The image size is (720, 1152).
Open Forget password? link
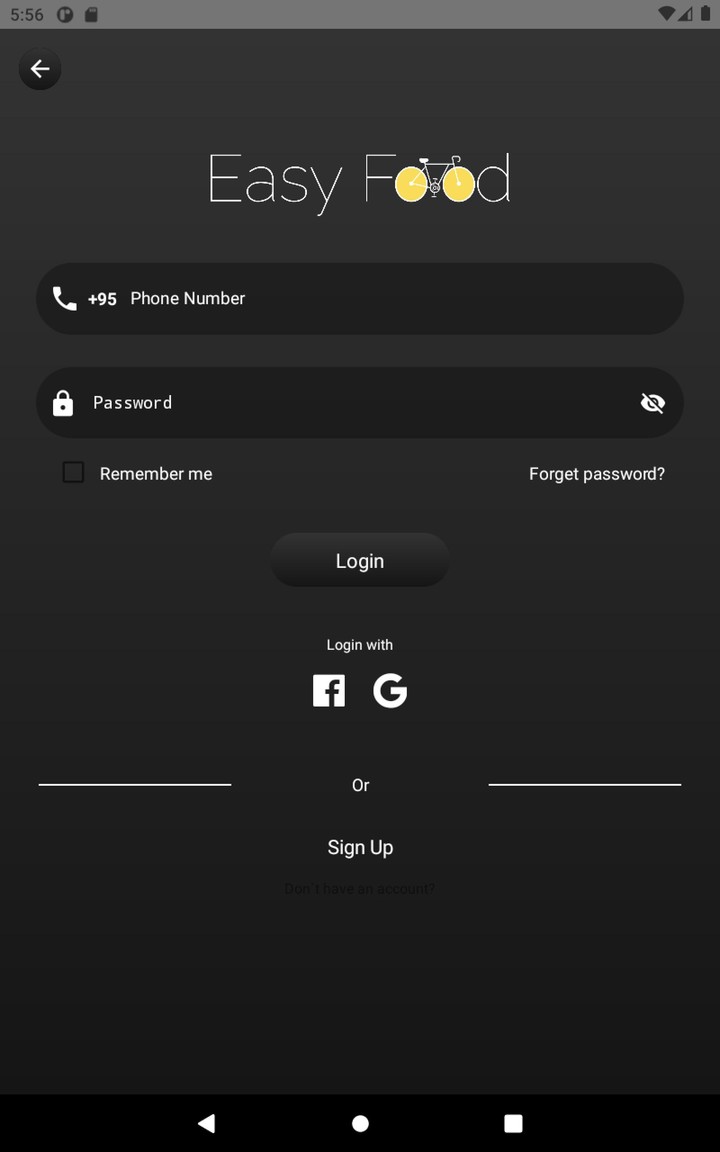pos(596,474)
